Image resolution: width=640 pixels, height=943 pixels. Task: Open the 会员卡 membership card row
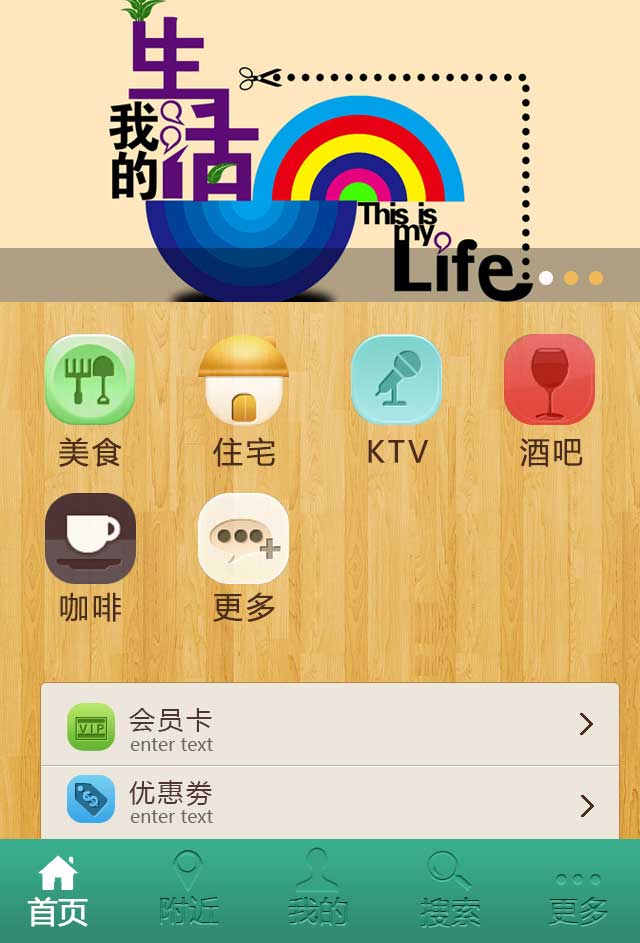[x=330, y=725]
